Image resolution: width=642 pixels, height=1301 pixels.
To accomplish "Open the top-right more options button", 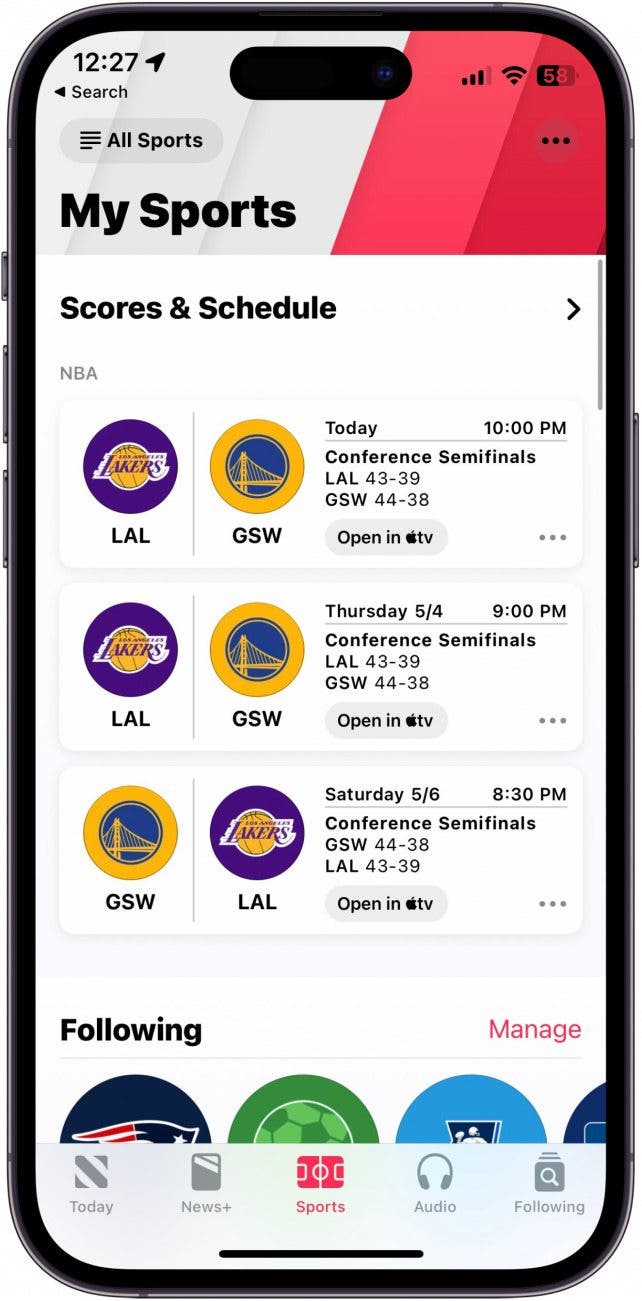I will click(555, 141).
